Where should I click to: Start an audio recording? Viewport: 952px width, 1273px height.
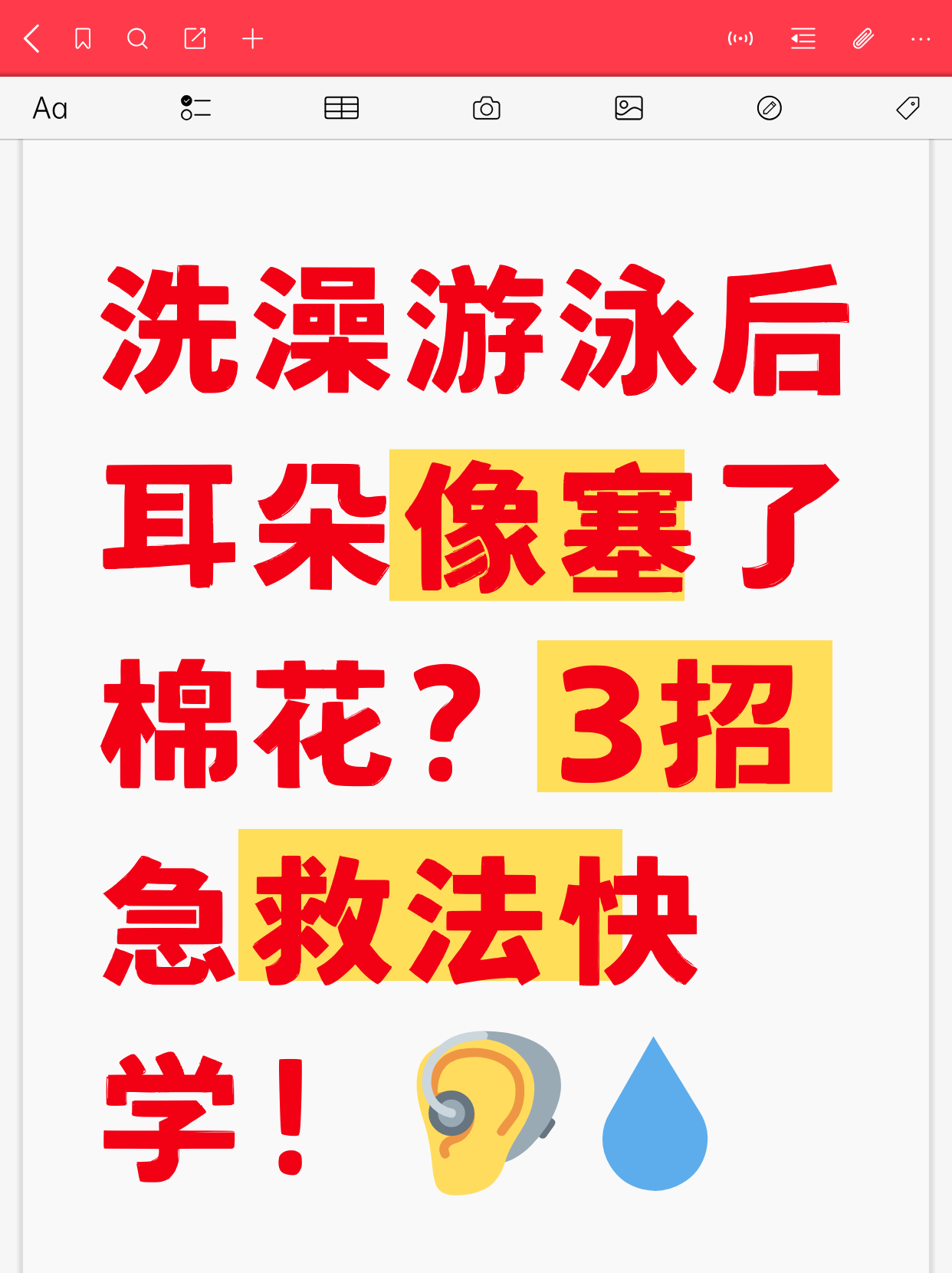tap(740, 38)
